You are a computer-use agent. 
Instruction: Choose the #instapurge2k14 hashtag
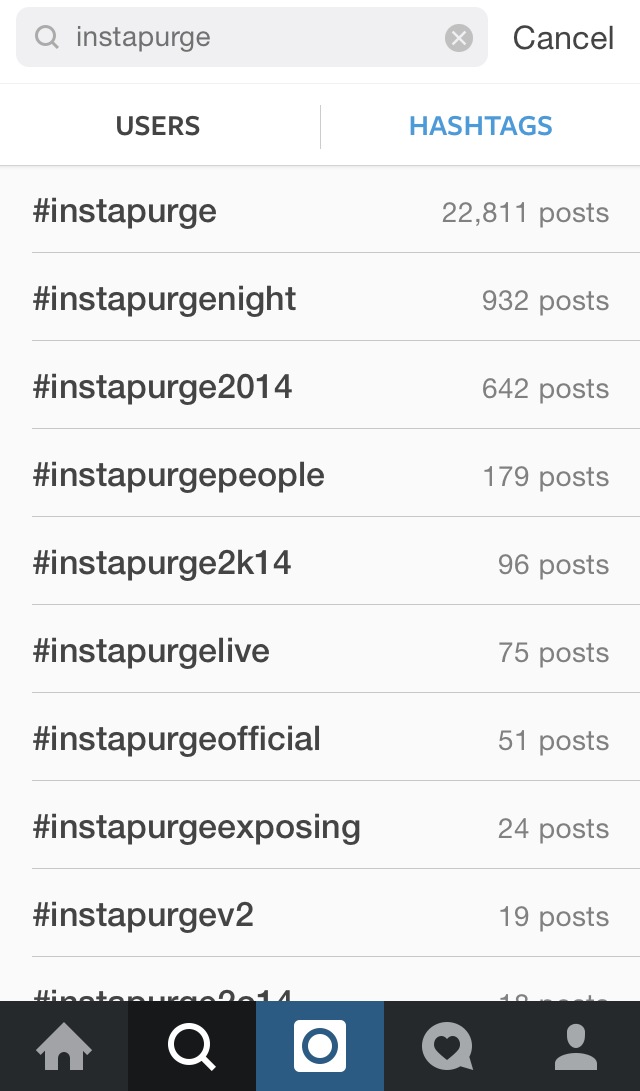coord(320,563)
